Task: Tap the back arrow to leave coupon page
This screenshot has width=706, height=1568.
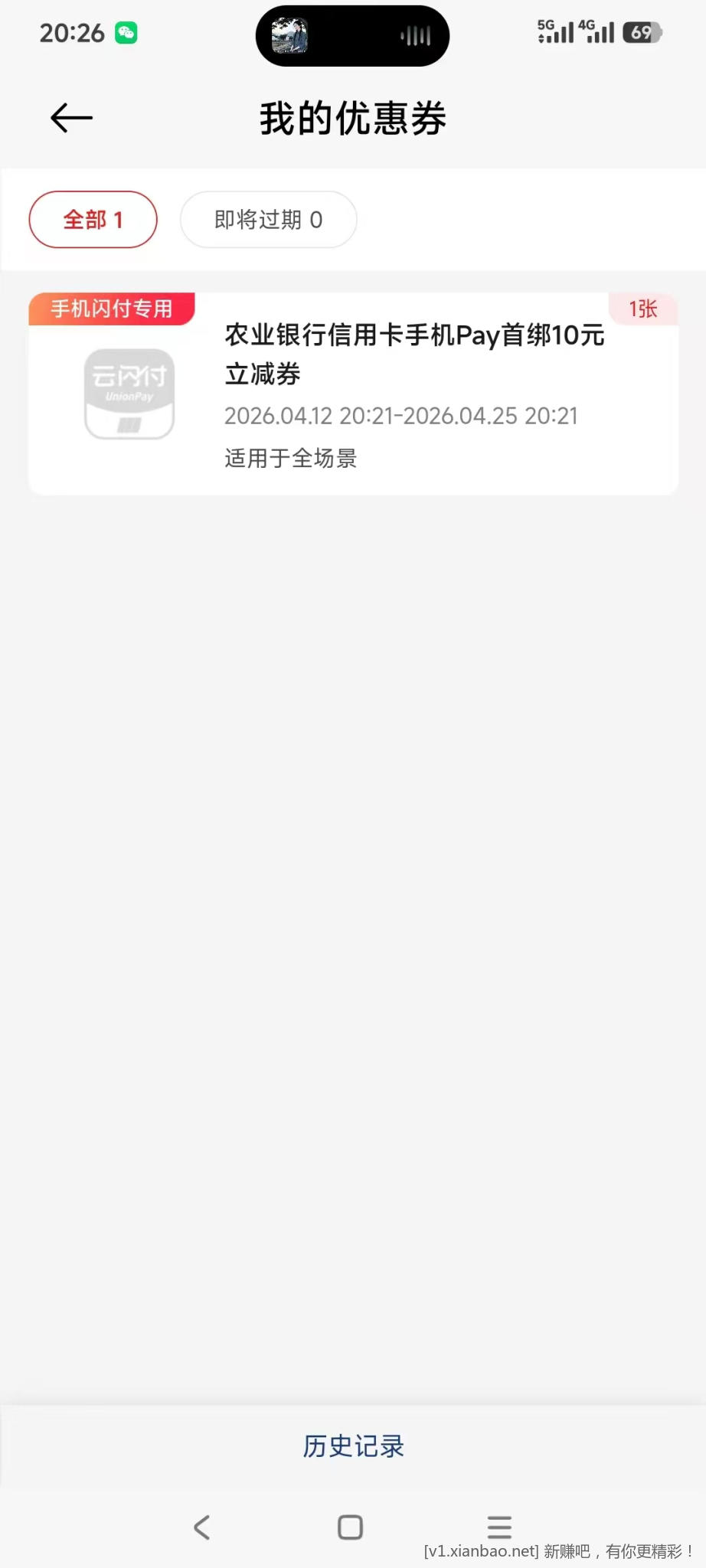Action: tap(69, 117)
